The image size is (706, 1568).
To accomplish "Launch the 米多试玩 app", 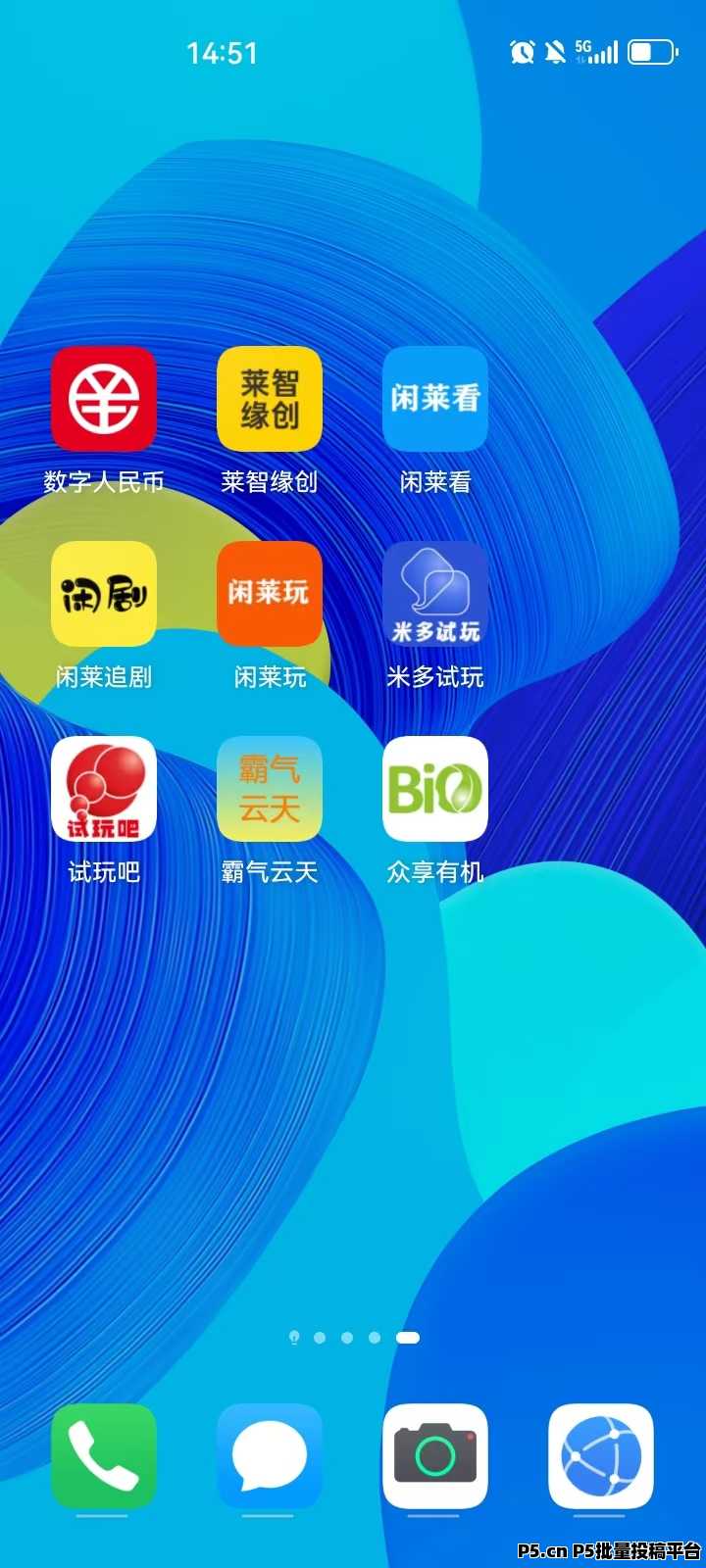I will pos(435,594).
